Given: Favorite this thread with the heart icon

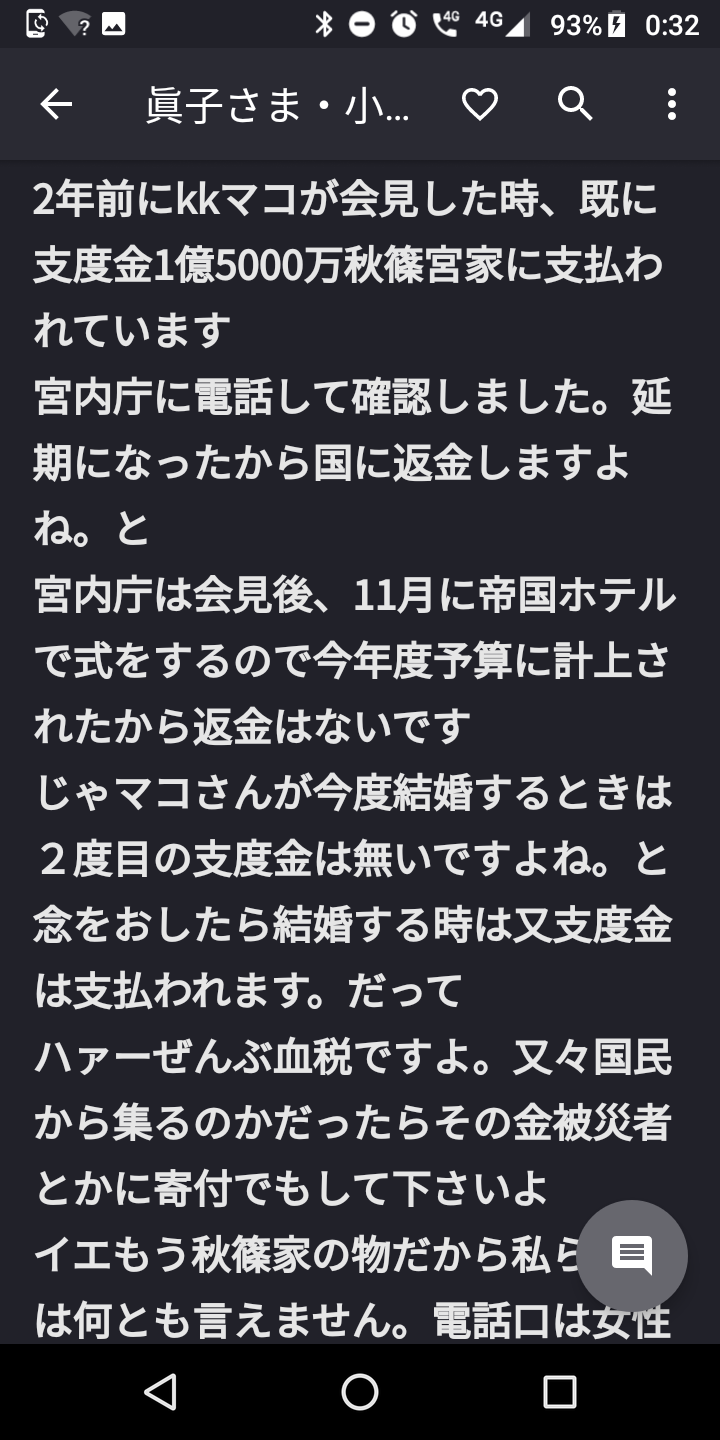Looking at the screenshot, I should [479, 104].
